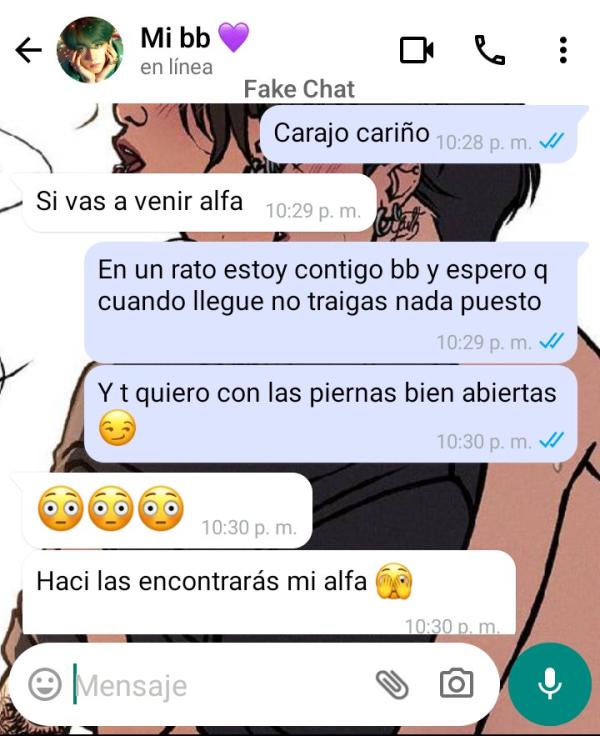Start a video call
Screen dimensions: 600x736
[x=416, y=50]
